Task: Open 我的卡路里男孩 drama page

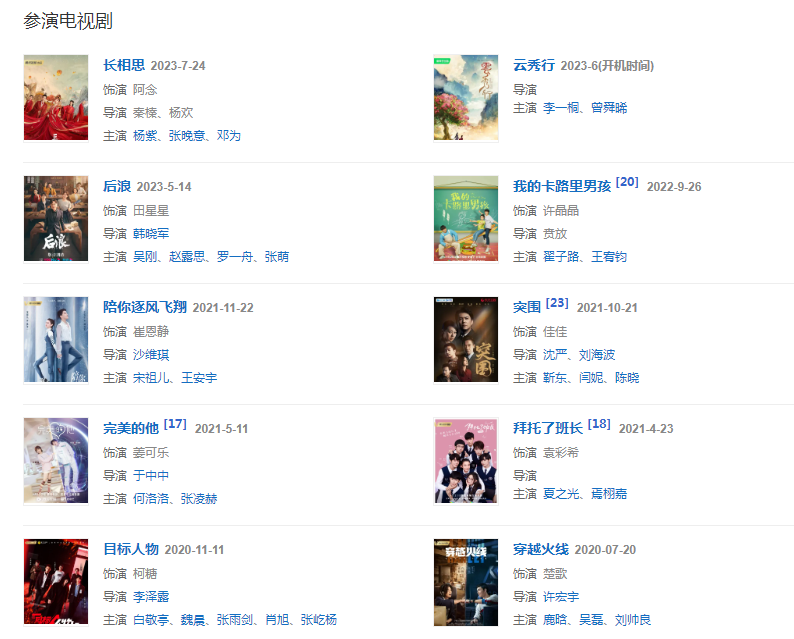Action: click(561, 187)
